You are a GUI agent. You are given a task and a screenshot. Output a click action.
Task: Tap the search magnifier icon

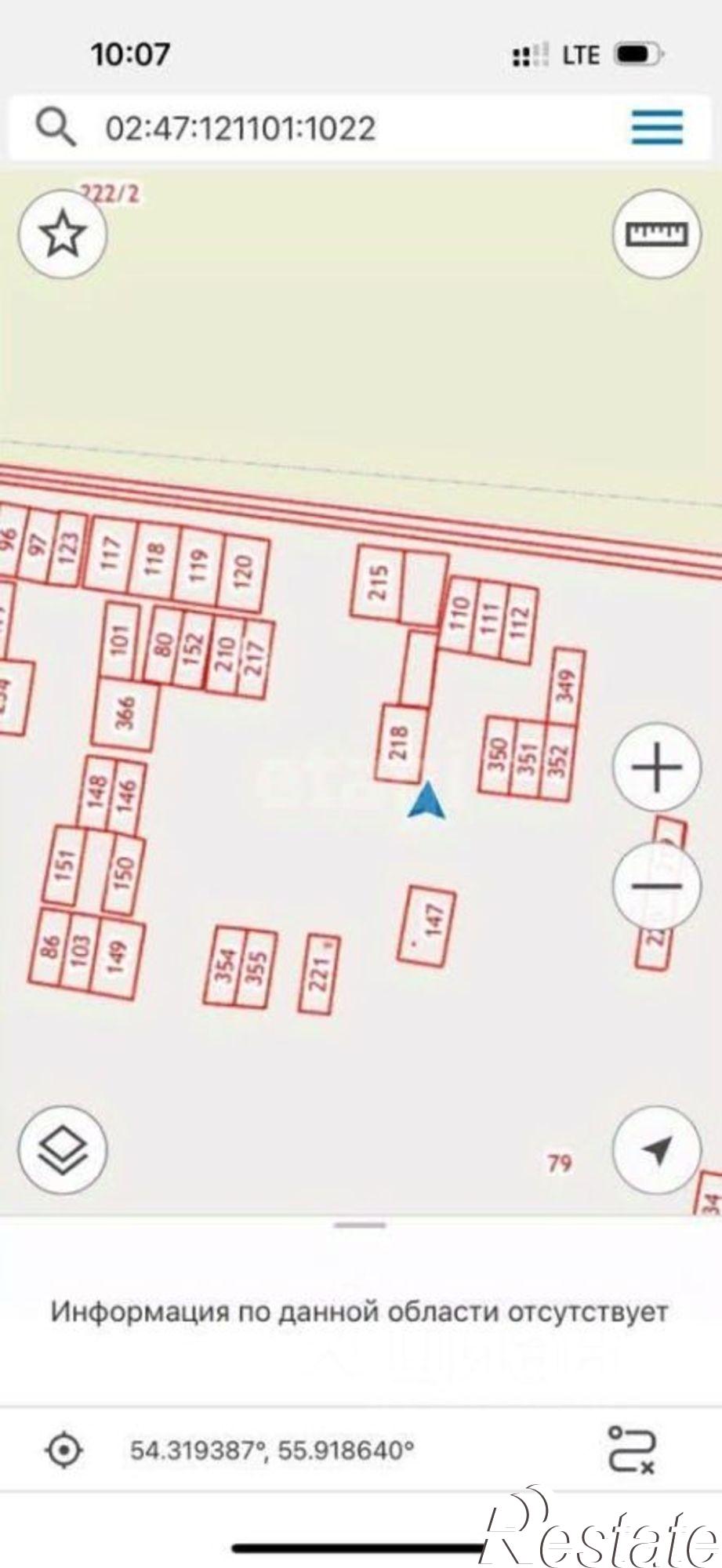click(x=56, y=127)
